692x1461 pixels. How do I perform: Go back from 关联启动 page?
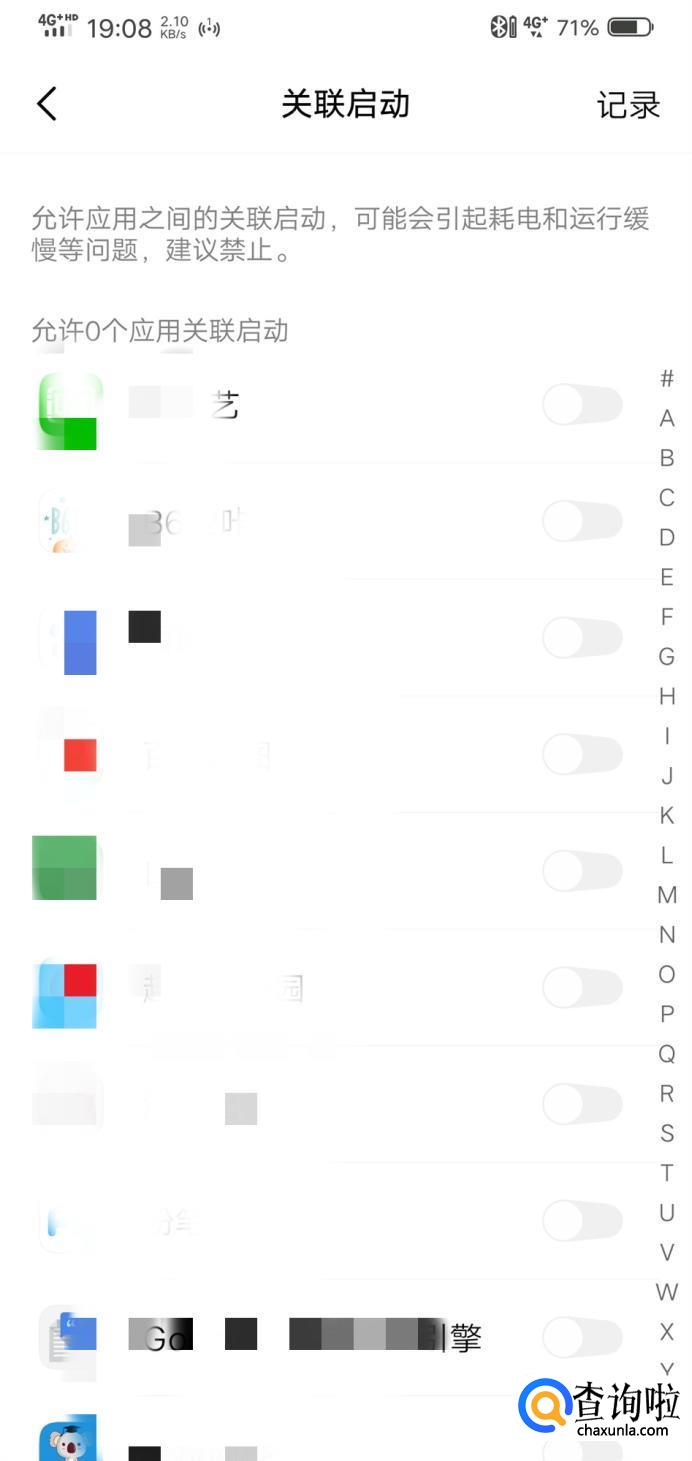click(47, 104)
